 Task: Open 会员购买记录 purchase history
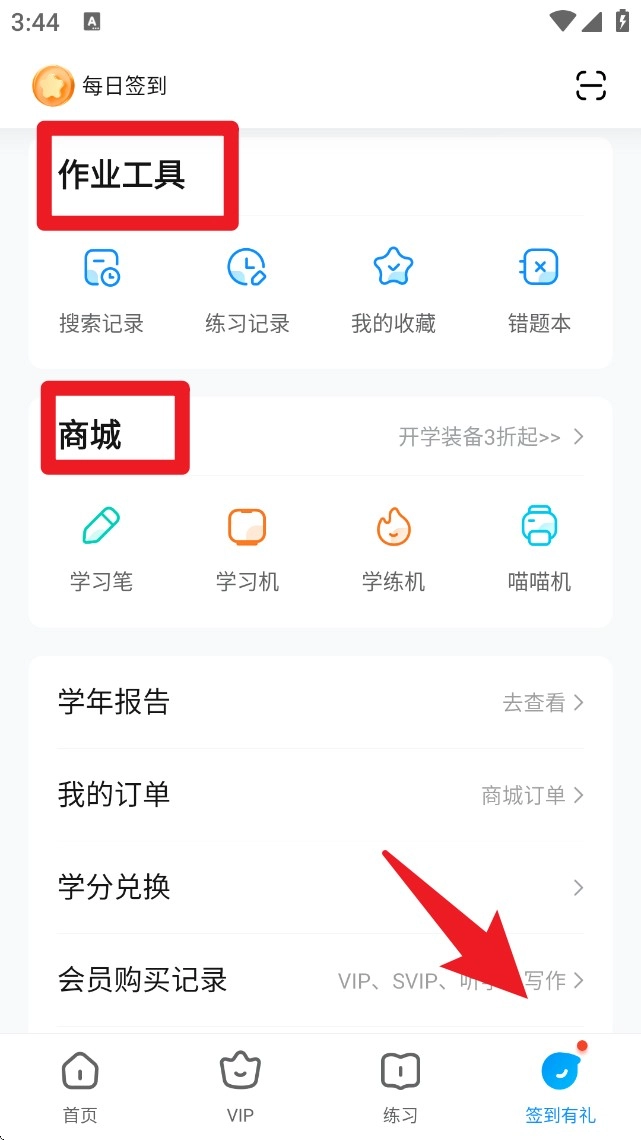click(320, 980)
